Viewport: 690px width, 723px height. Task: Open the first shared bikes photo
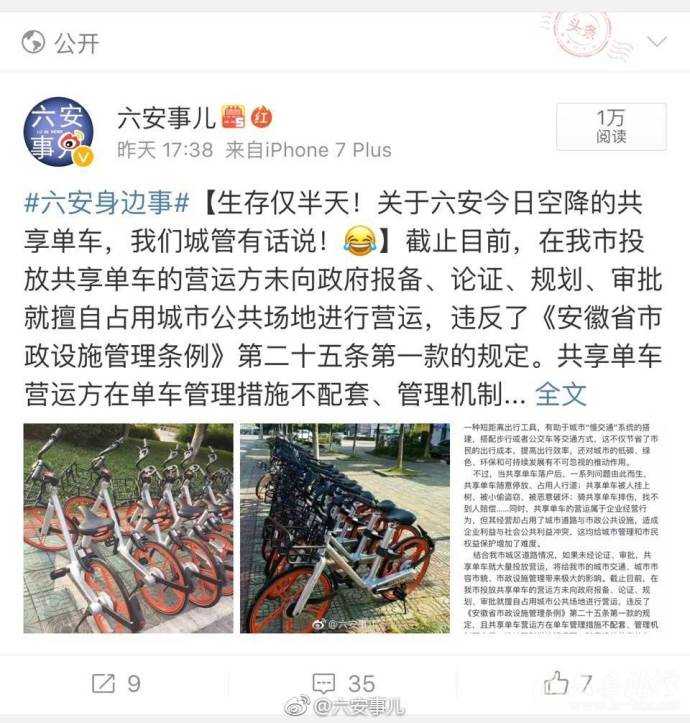[x=127, y=528]
